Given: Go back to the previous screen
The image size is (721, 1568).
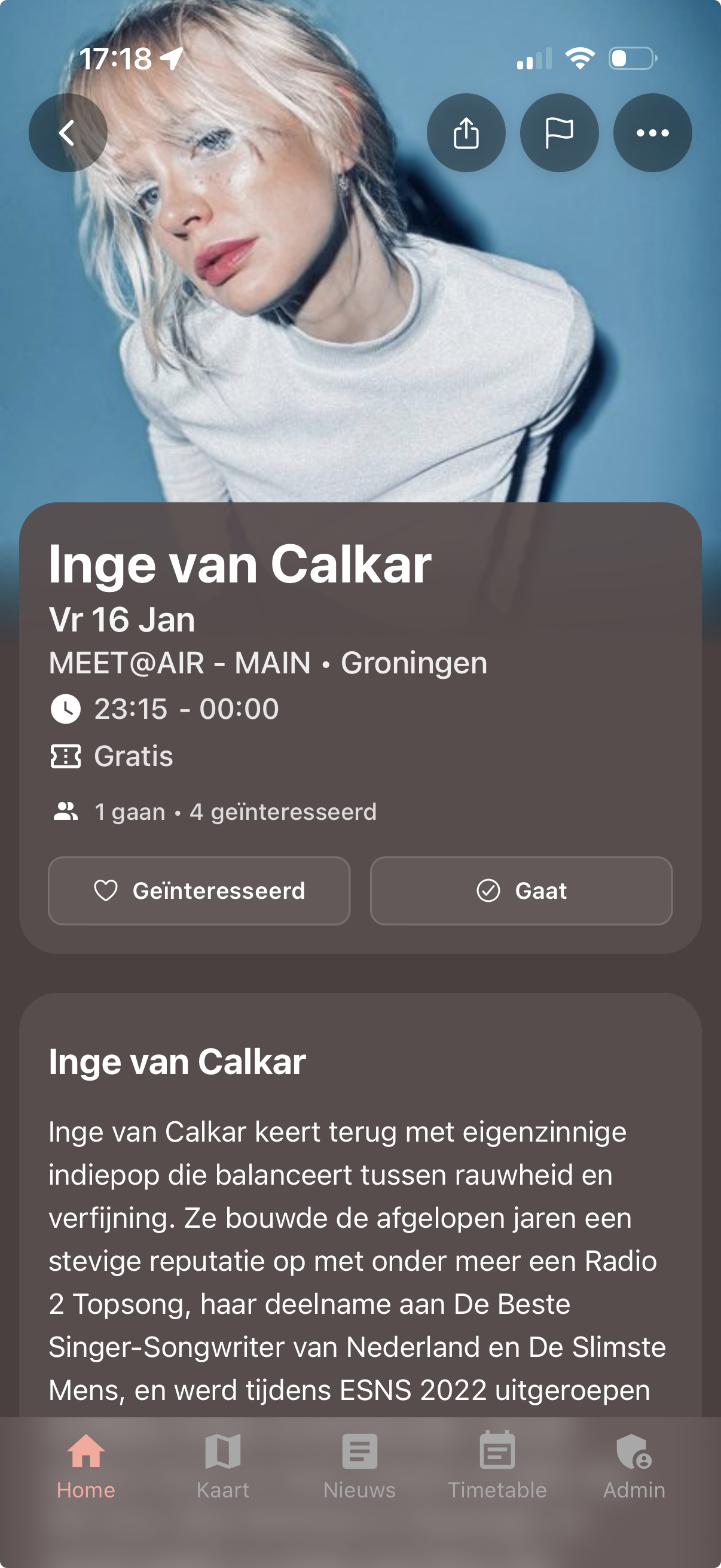Looking at the screenshot, I should [x=68, y=133].
